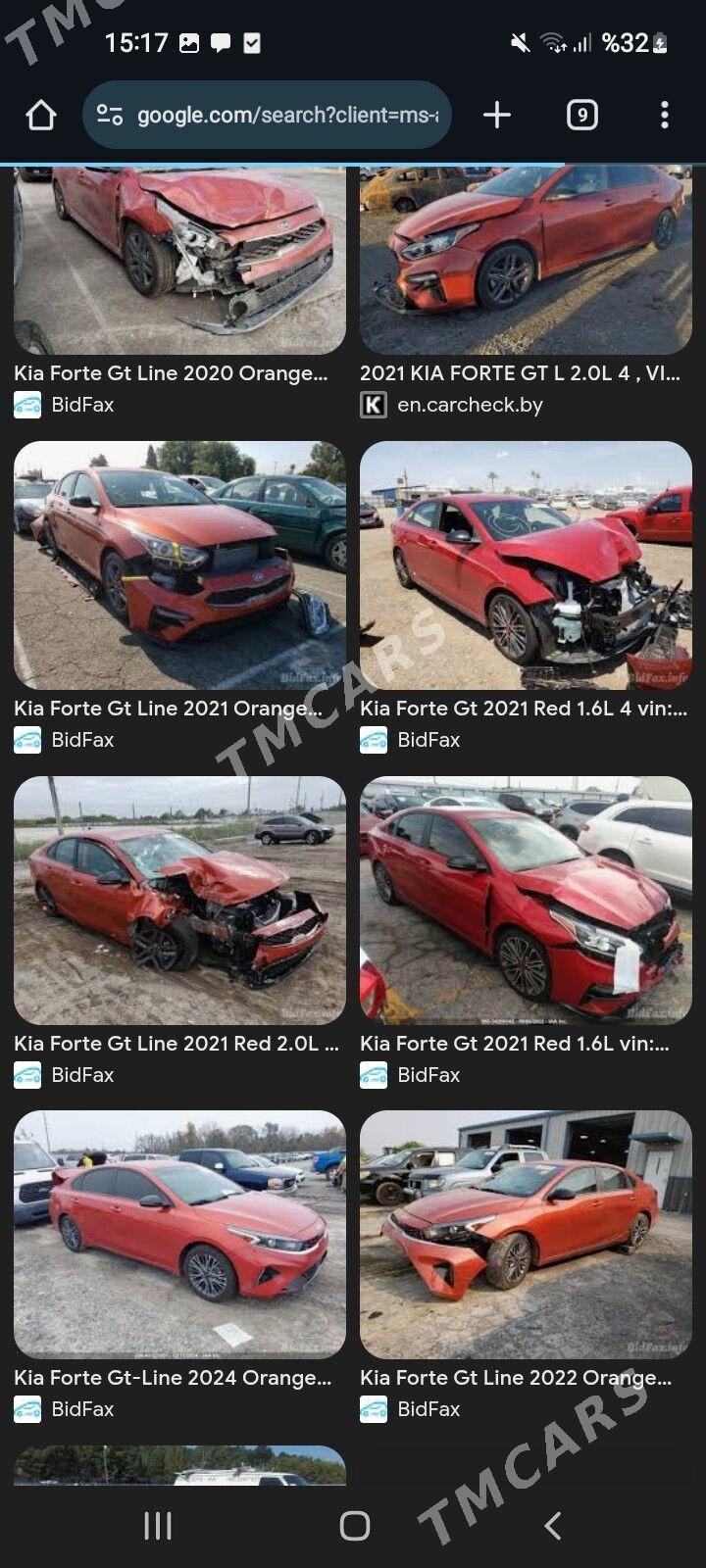This screenshot has height=1568, width=706.
Task: Open a new browser tab
Action: coord(497,116)
